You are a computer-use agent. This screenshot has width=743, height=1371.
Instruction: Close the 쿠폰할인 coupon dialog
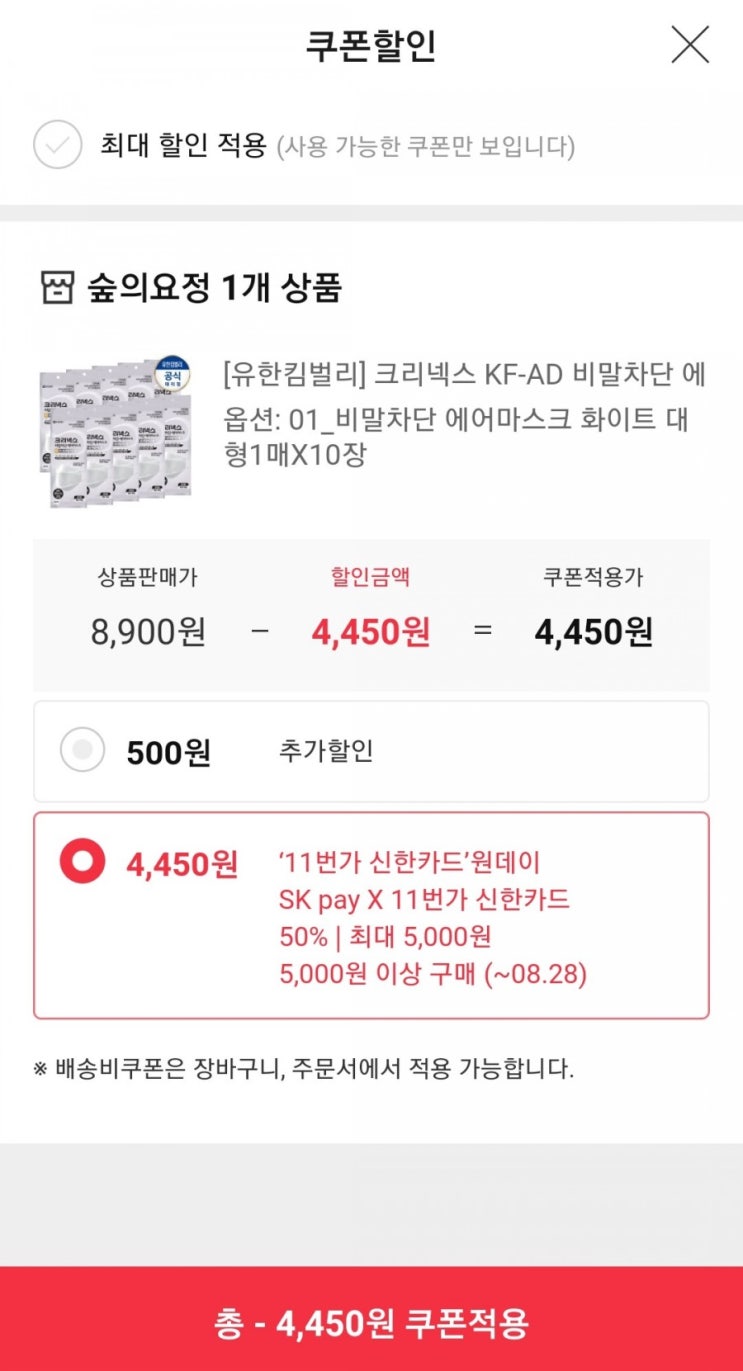point(690,45)
